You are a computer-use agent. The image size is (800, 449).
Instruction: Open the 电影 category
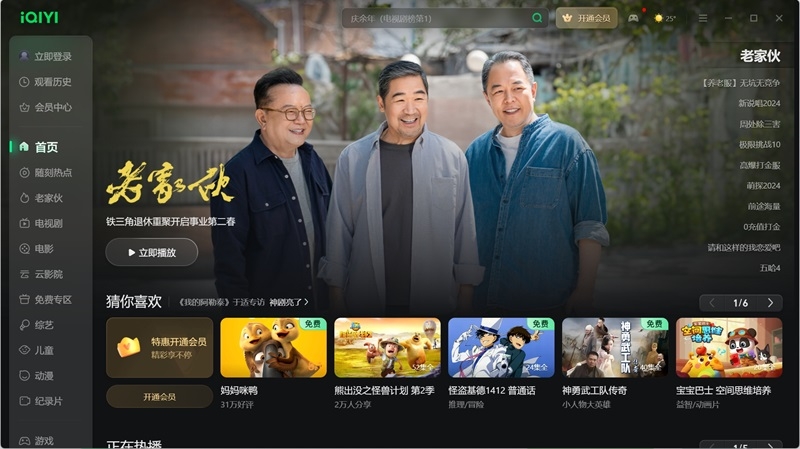click(x=44, y=248)
